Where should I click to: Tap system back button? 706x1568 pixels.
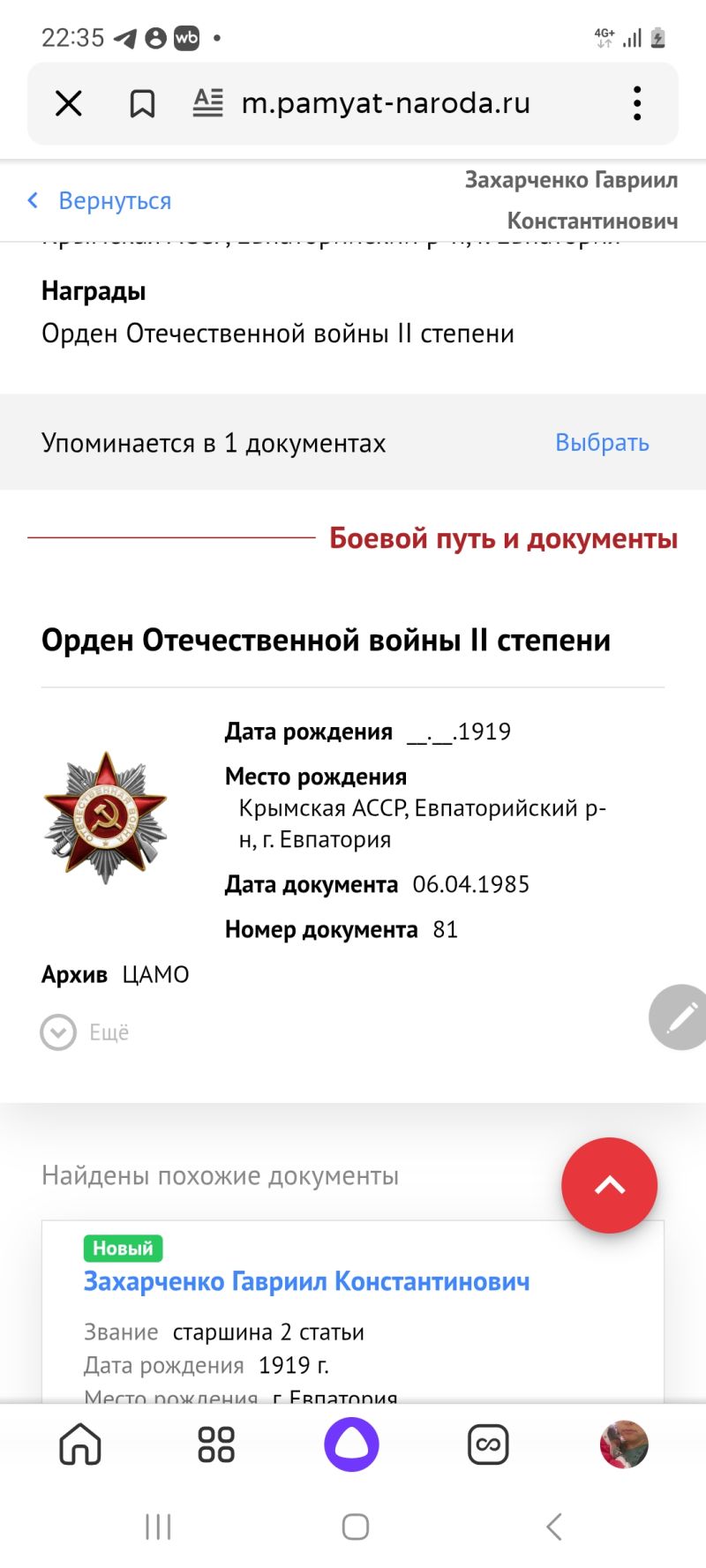tap(553, 1527)
